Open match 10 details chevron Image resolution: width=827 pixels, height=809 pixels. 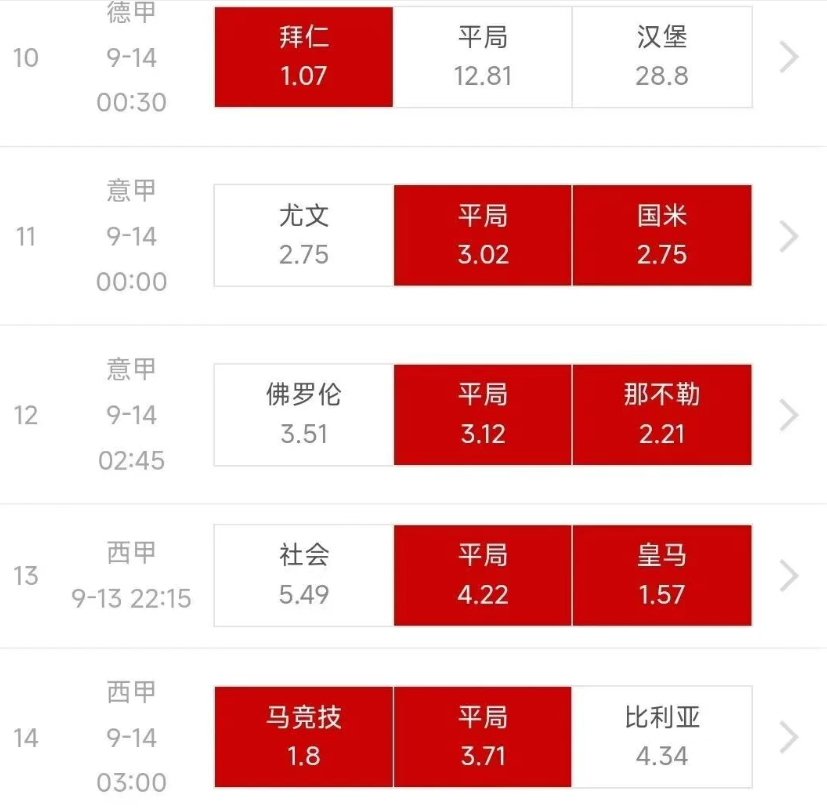coord(789,57)
